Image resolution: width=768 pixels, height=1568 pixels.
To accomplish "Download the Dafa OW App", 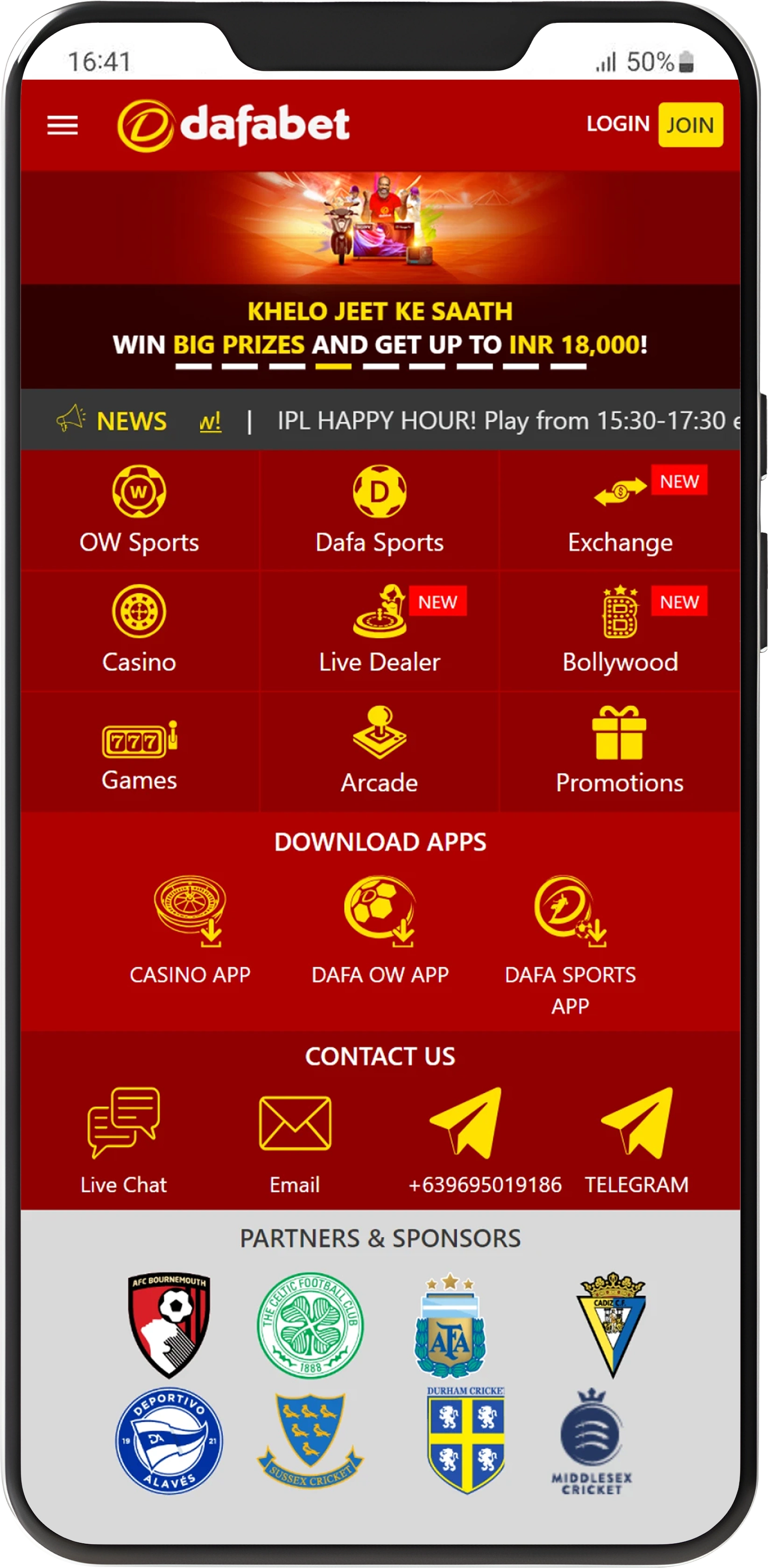I will pyautogui.click(x=380, y=928).
